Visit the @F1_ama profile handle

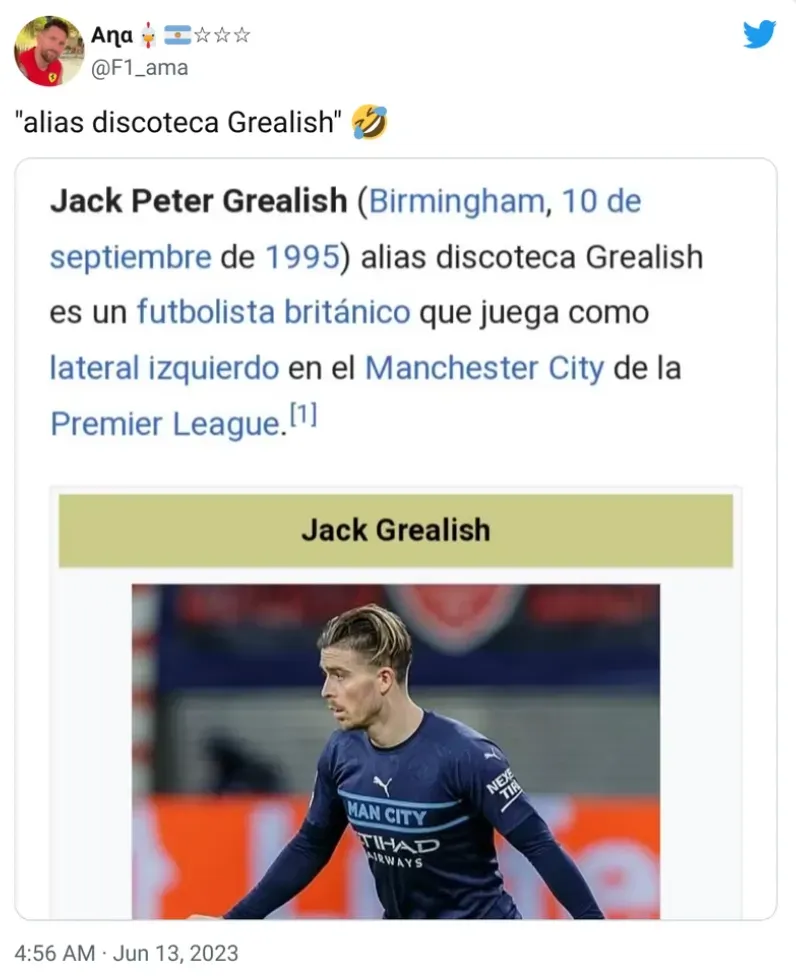point(140,68)
